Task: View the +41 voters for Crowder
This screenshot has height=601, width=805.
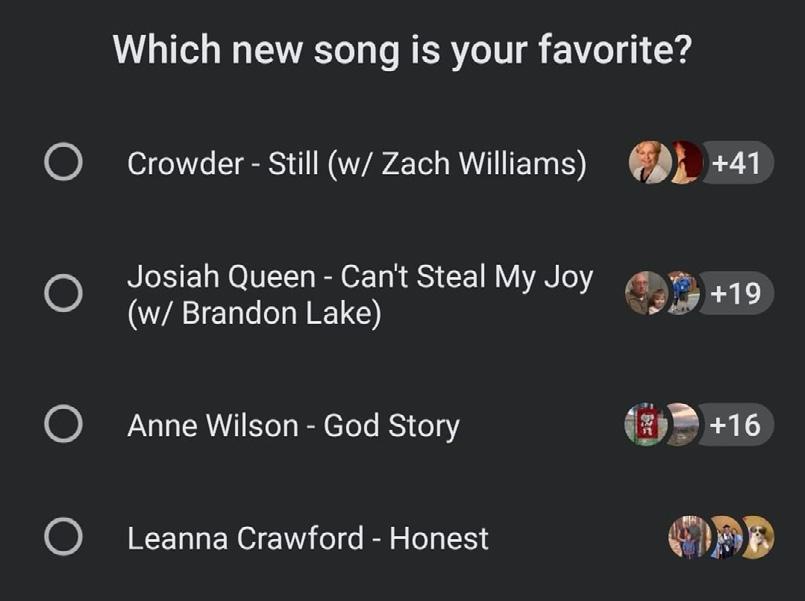Action: click(x=736, y=162)
